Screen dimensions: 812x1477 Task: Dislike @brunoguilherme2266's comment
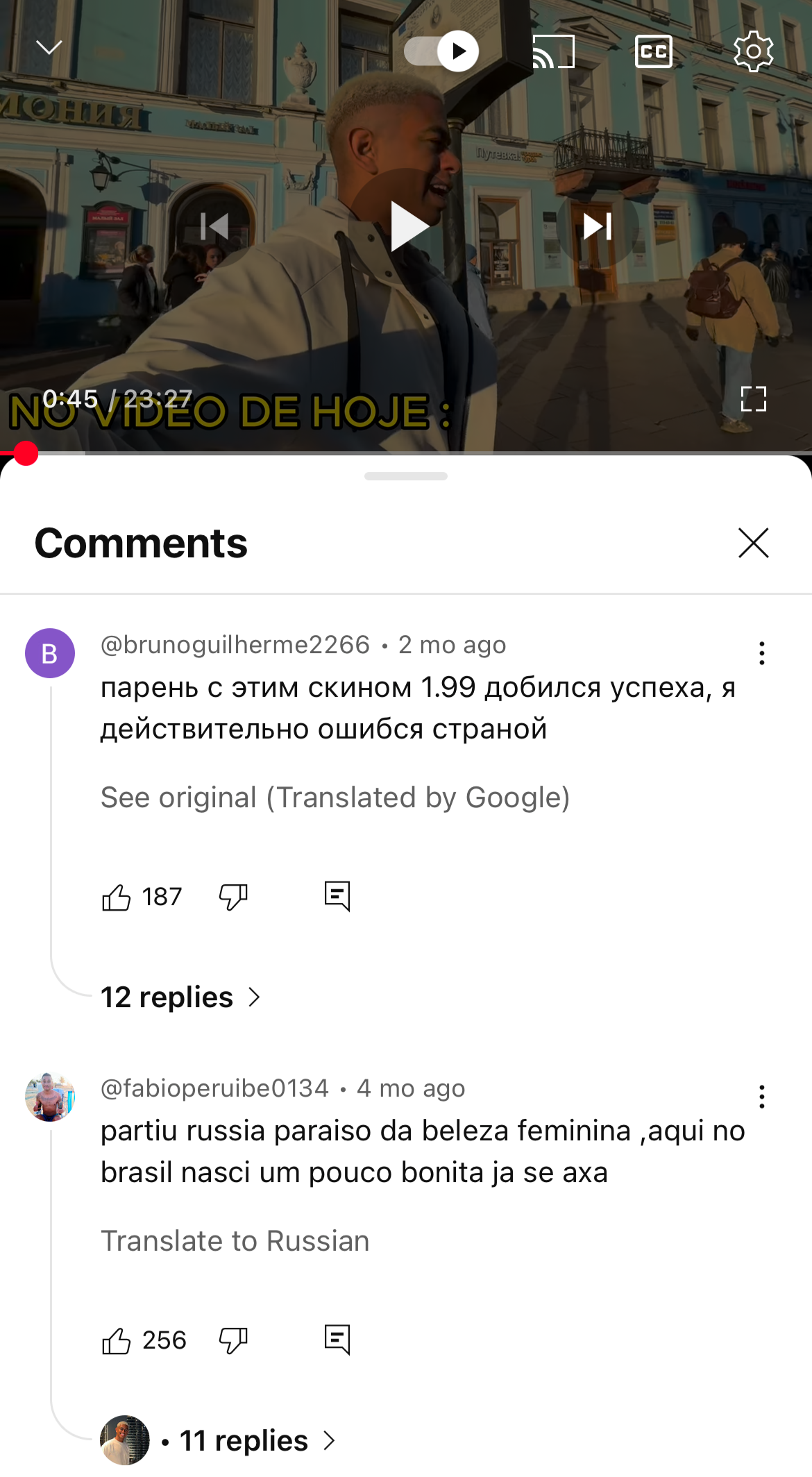[x=233, y=897]
